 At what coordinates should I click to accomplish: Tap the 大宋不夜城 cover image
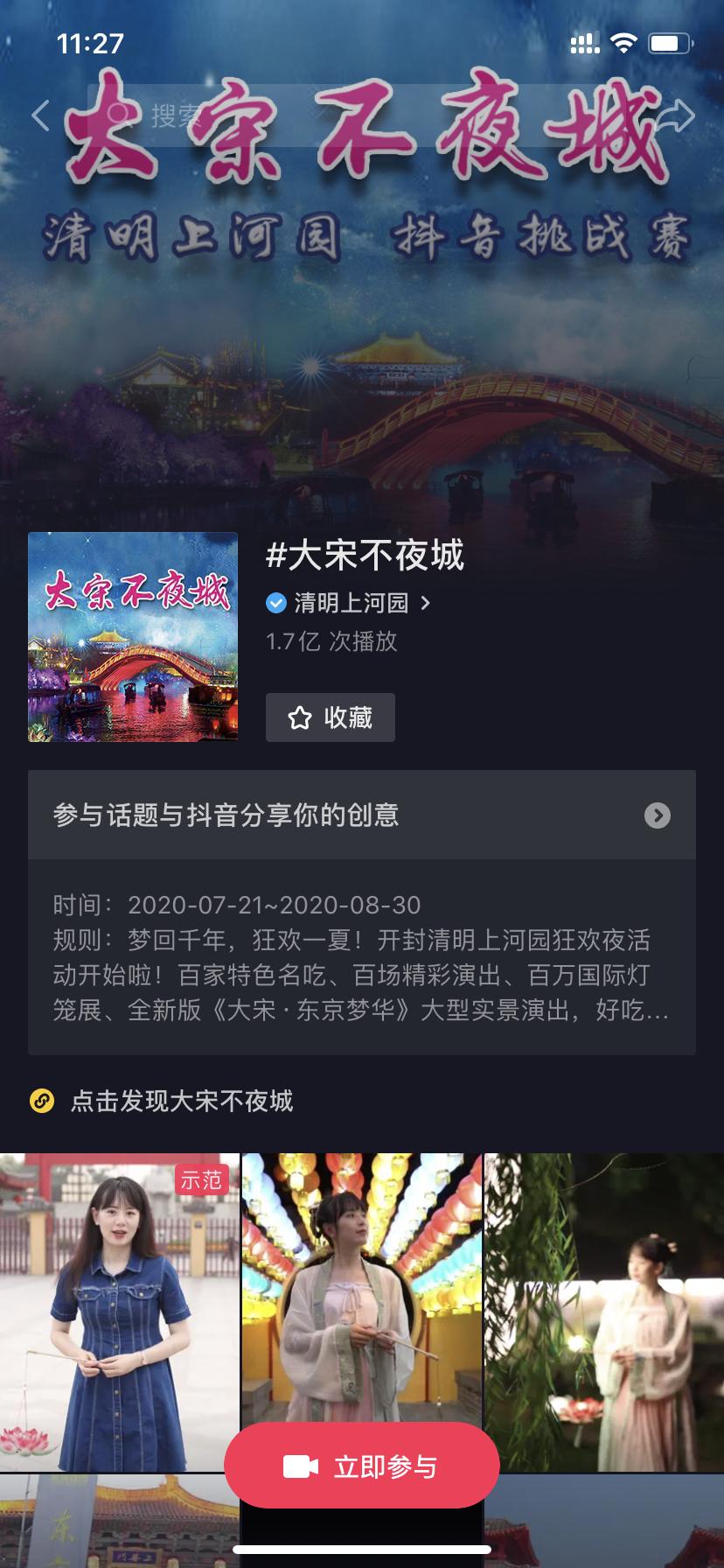click(132, 638)
